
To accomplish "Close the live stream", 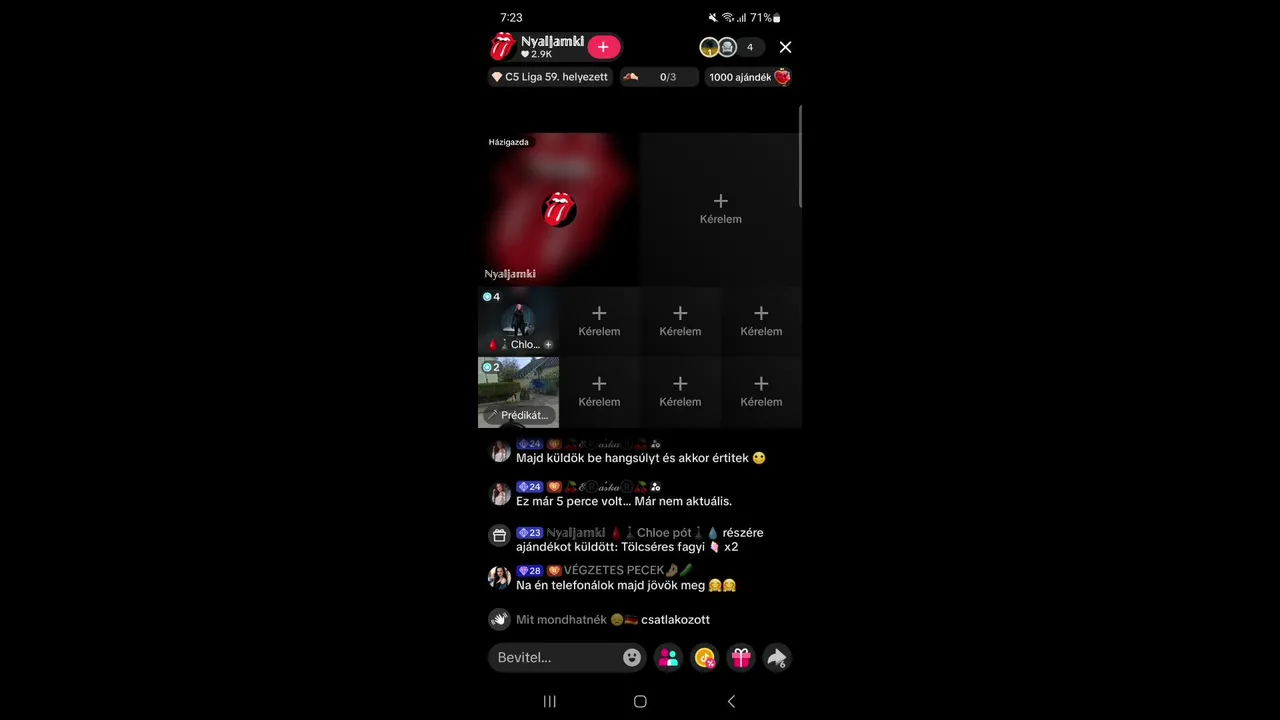I will point(785,47).
